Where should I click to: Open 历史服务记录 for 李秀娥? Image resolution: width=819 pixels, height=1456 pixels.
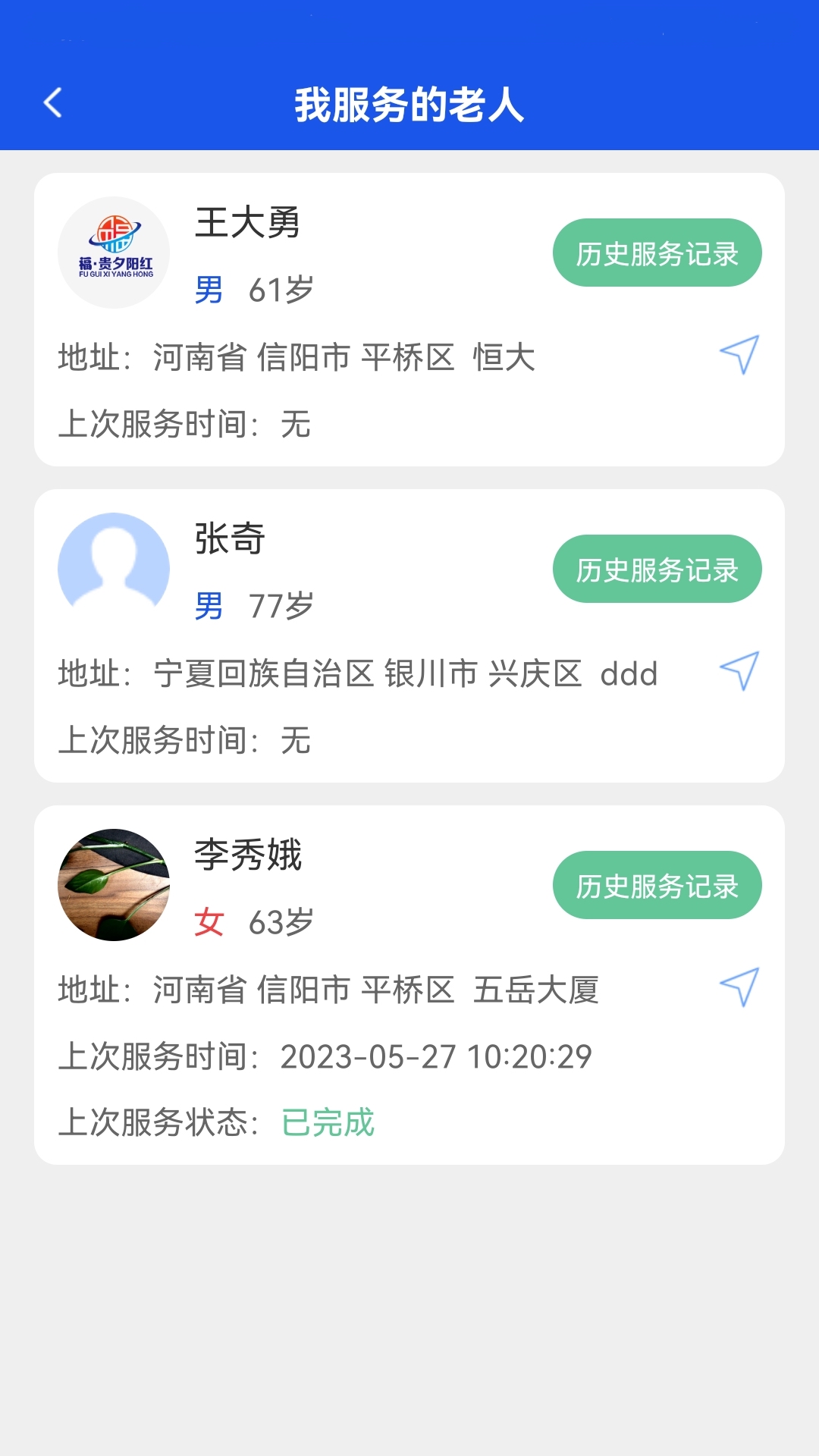pos(657,886)
